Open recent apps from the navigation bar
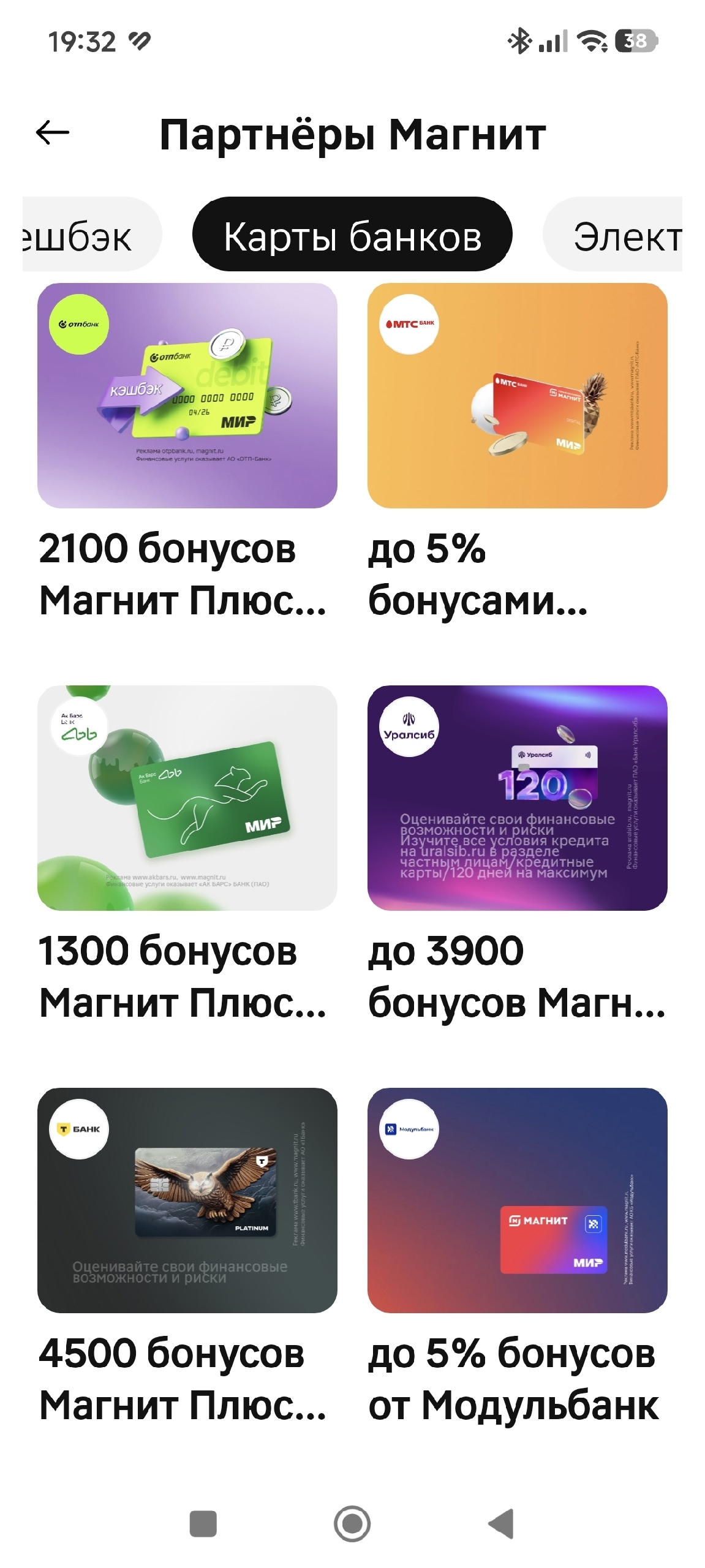The height and width of the screenshot is (1568, 705). 203,1523
